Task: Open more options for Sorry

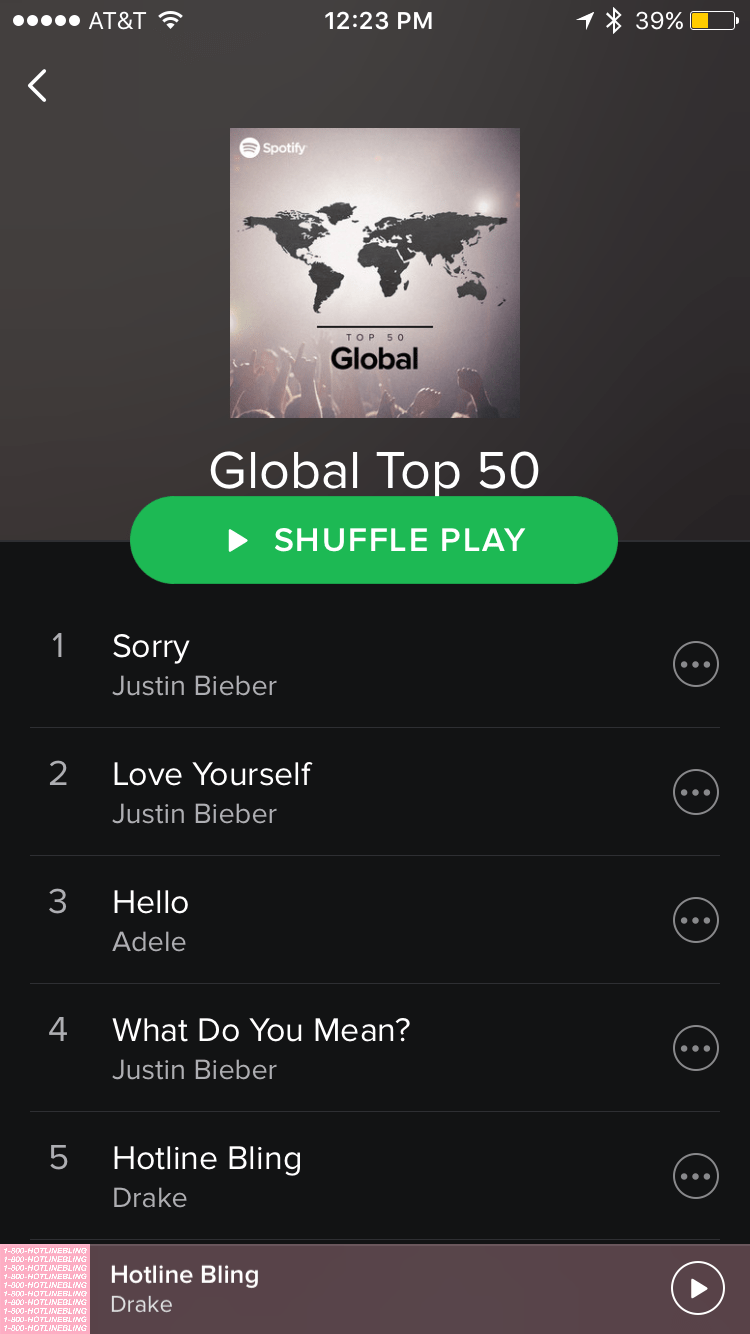Action: point(695,664)
